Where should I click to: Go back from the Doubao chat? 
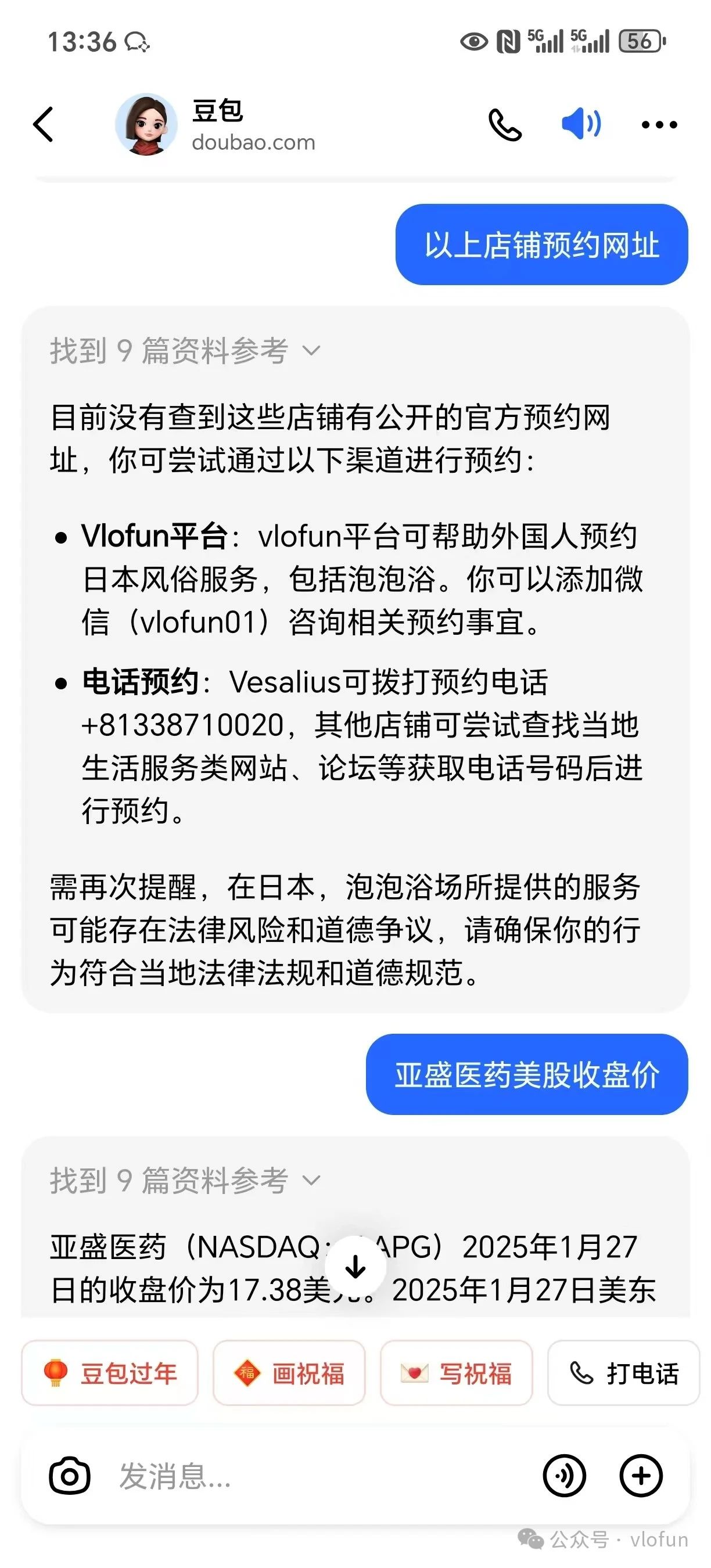(44, 125)
